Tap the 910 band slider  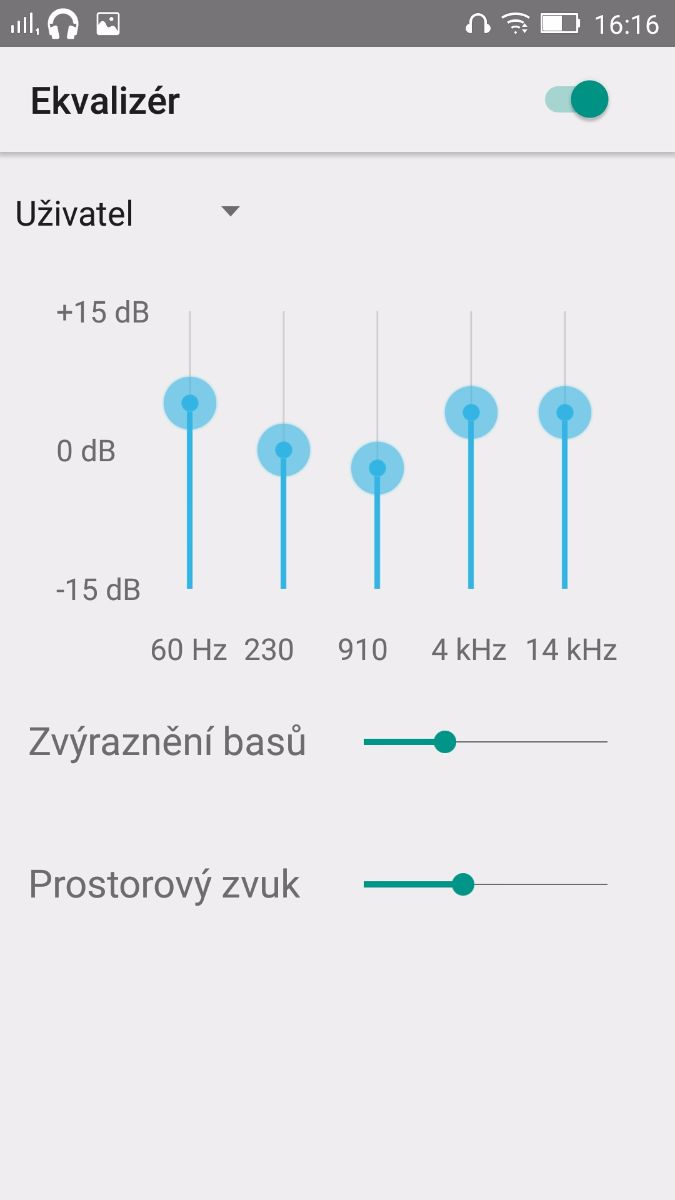pyautogui.click(x=377, y=468)
